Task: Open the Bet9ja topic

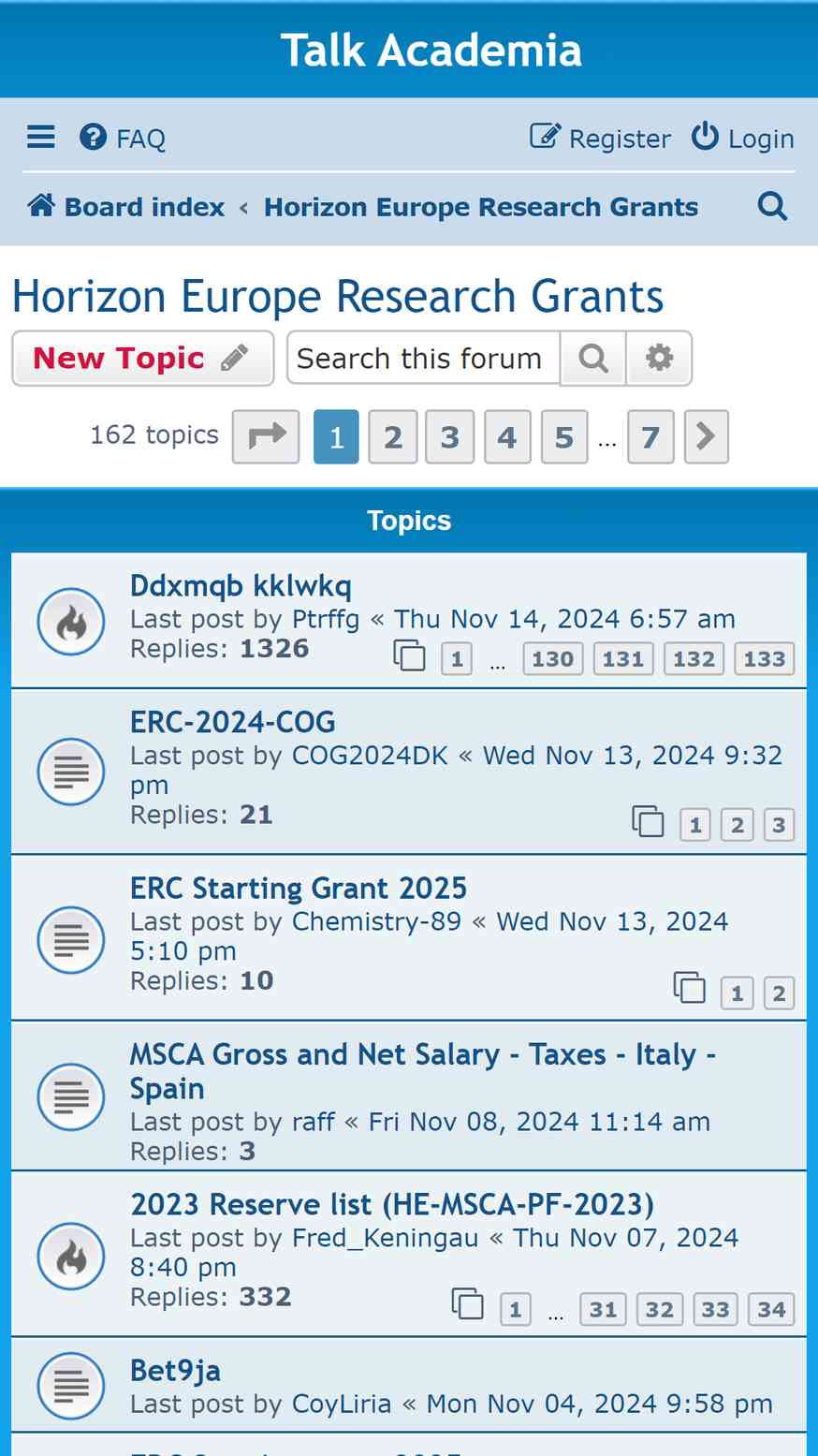Action: point(175,1371)
